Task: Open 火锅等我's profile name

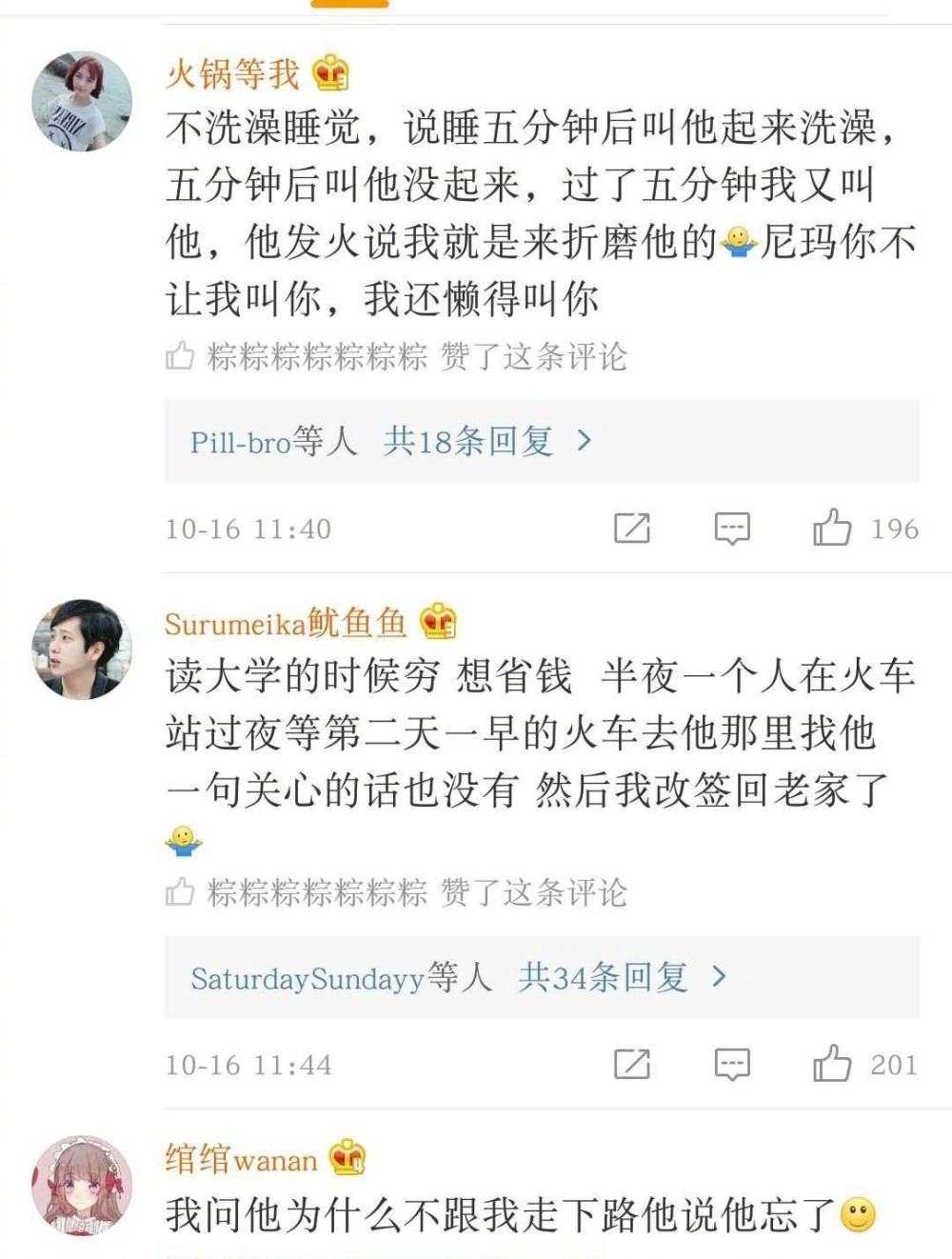Action: (x=235, y=70)
